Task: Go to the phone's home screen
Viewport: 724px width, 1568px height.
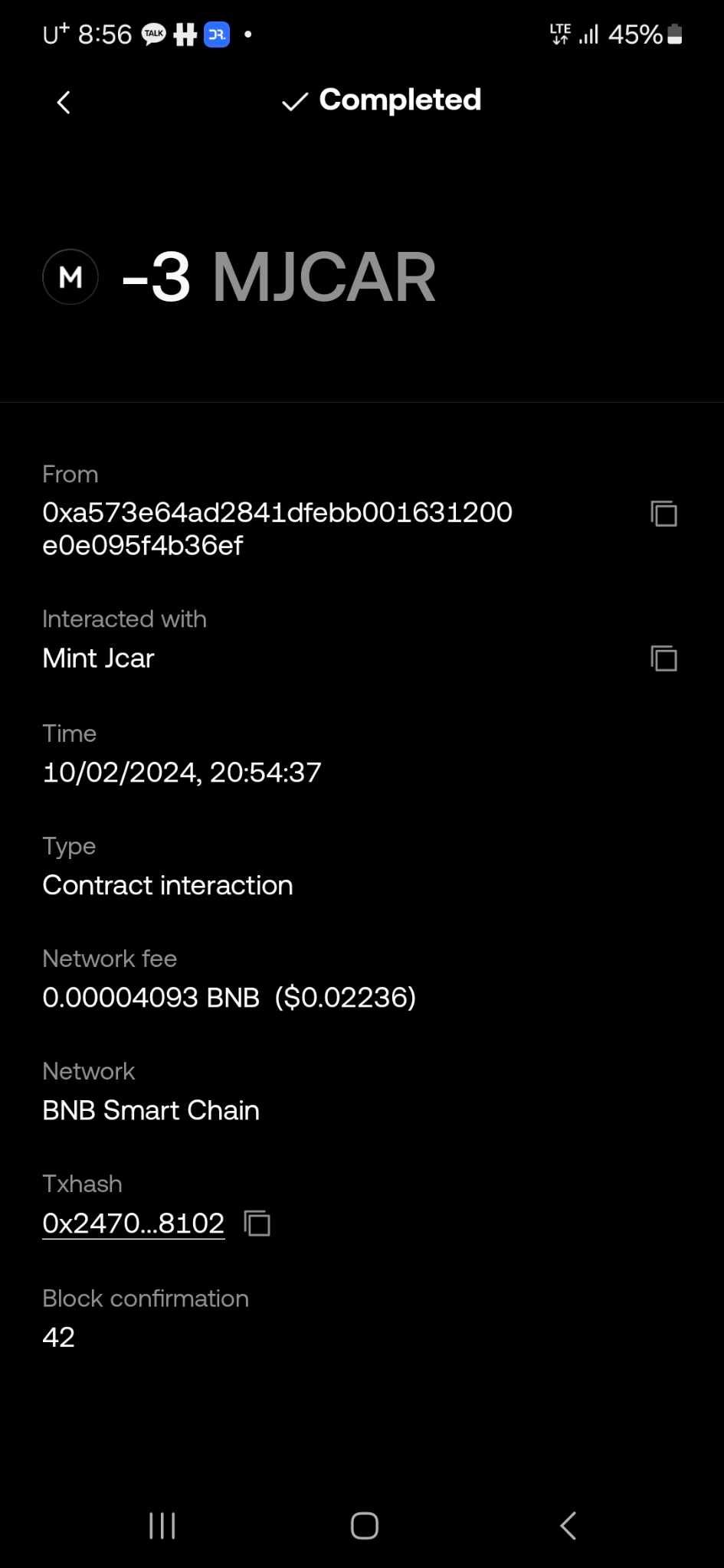Action: [365, 1525]
